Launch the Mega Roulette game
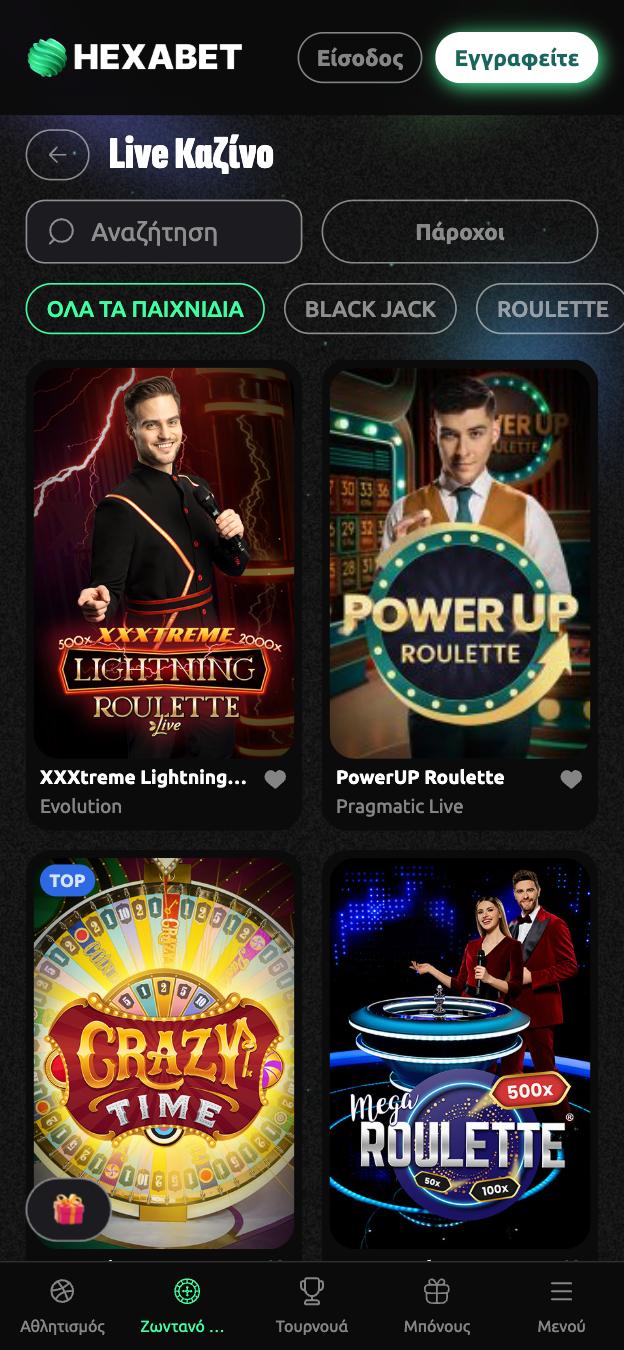The height and width of the screenshot is (1350, 624). click(x=460, y=1050)
